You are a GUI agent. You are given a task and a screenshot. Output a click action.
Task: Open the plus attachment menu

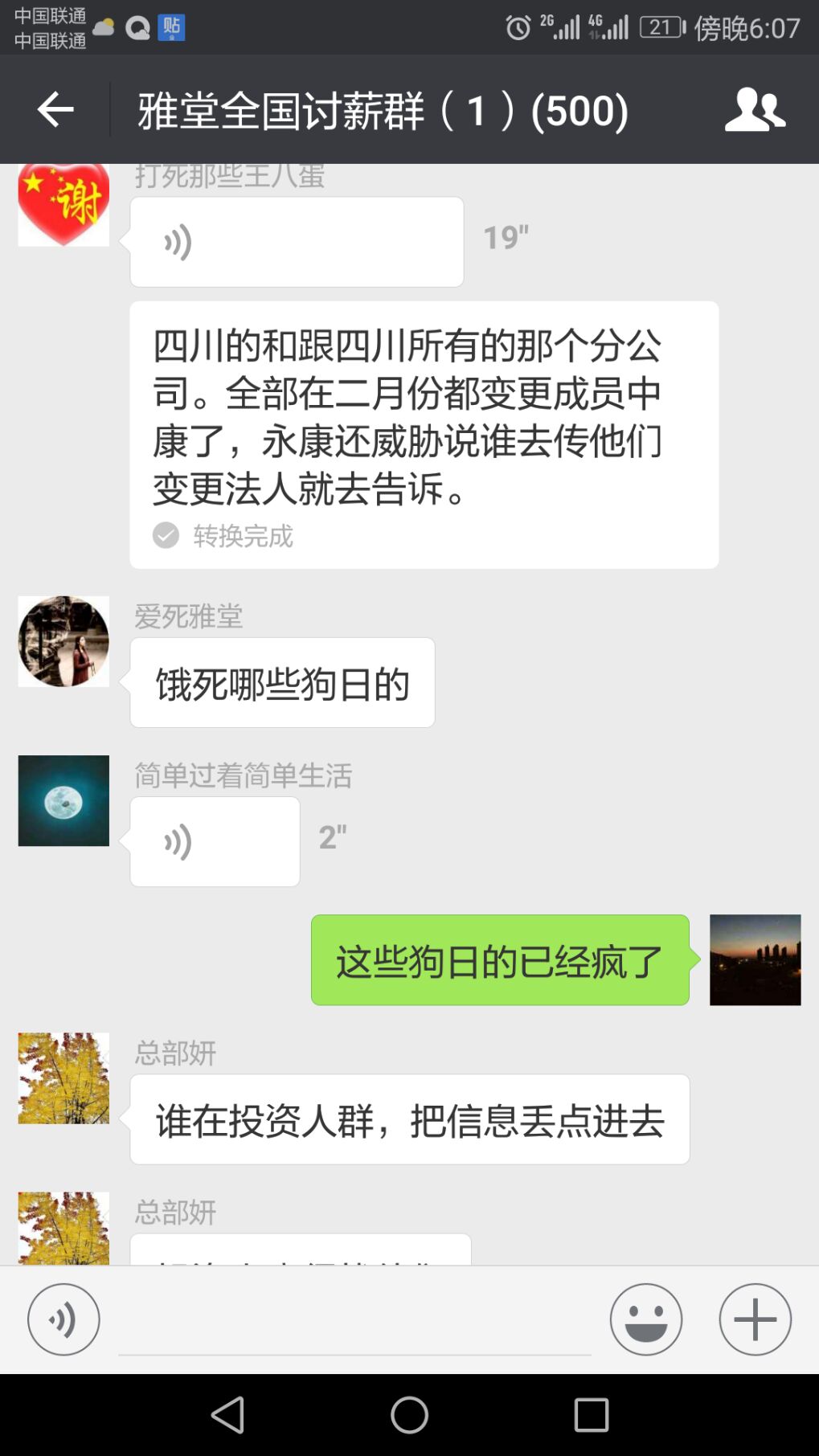[755, 1319]
